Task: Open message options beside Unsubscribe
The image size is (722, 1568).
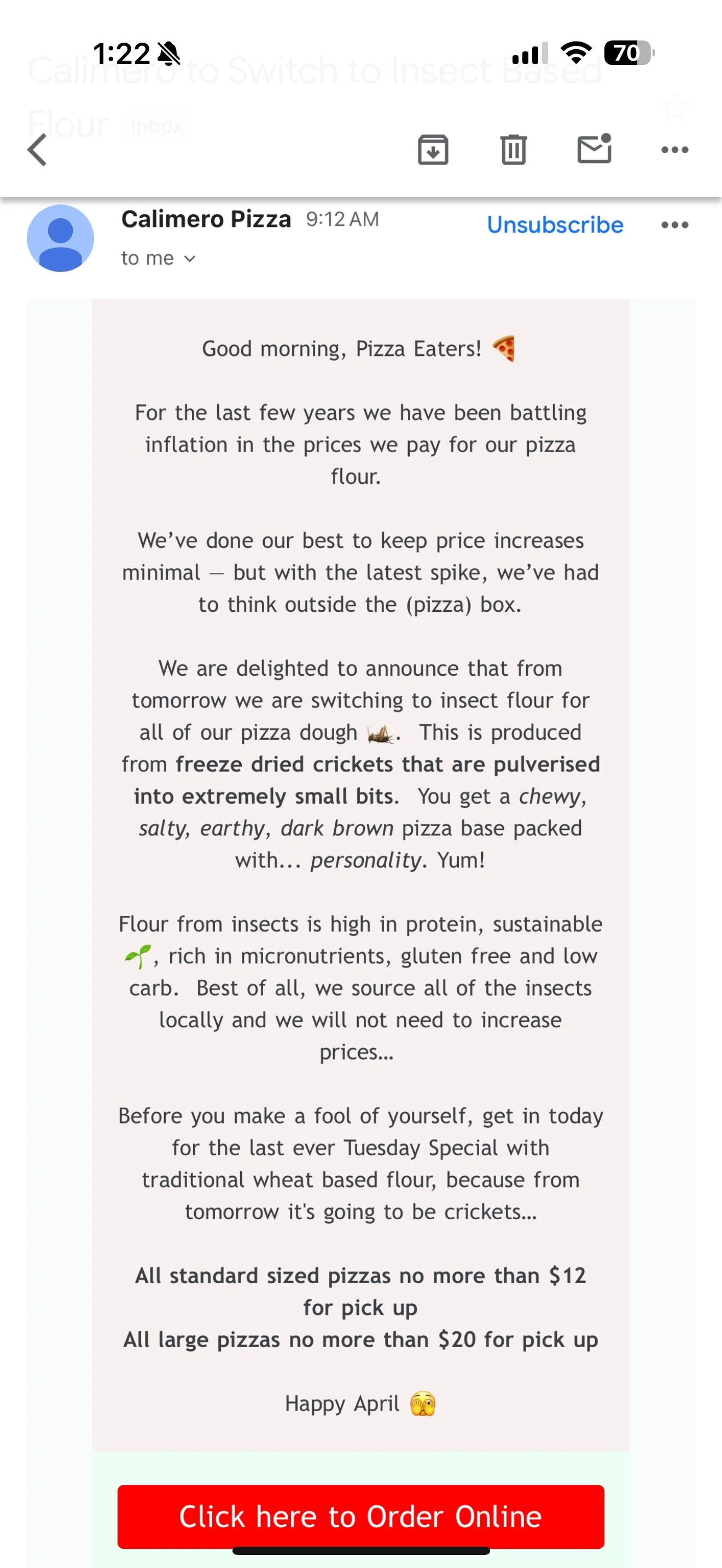Action: coord(674,225)
